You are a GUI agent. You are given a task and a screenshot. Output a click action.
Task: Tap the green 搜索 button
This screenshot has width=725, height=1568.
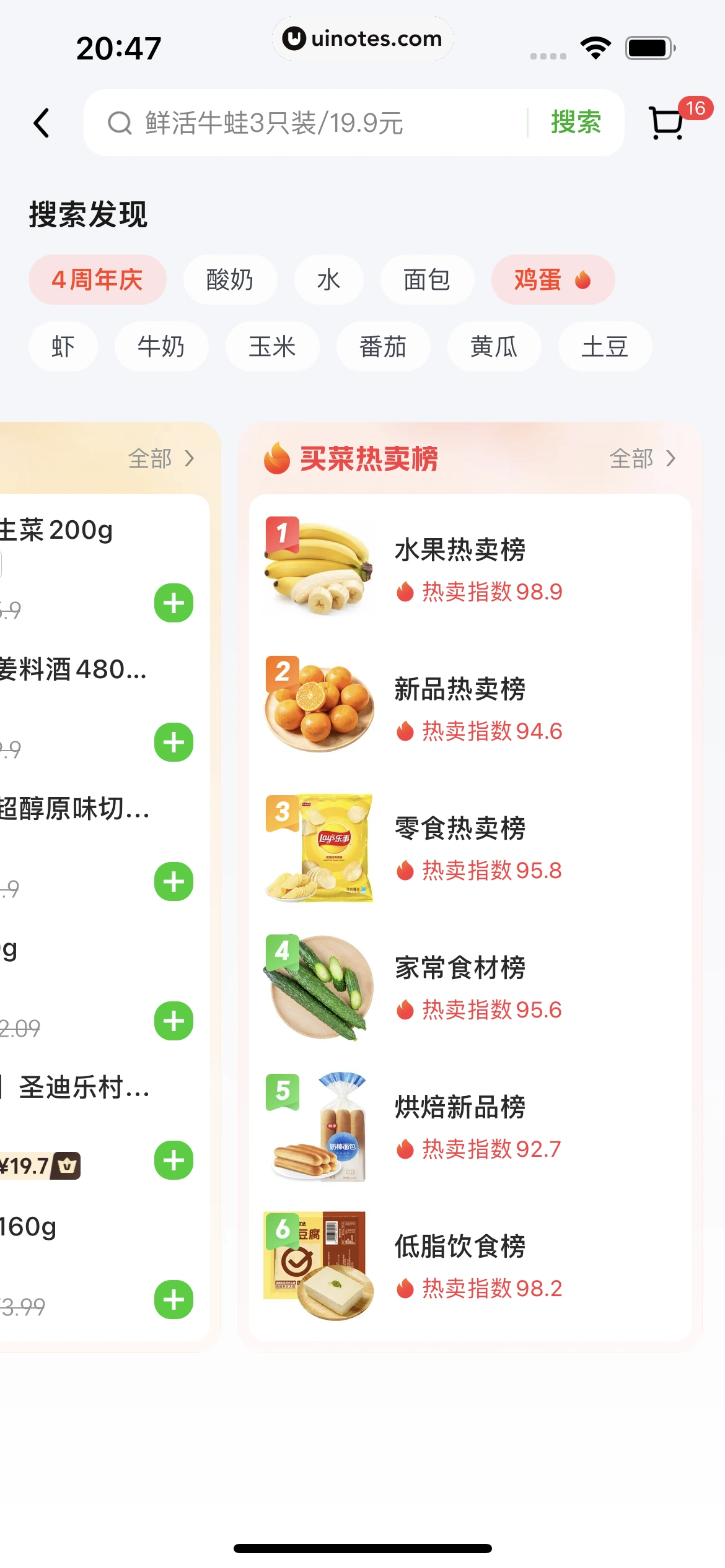click(576, 122)
